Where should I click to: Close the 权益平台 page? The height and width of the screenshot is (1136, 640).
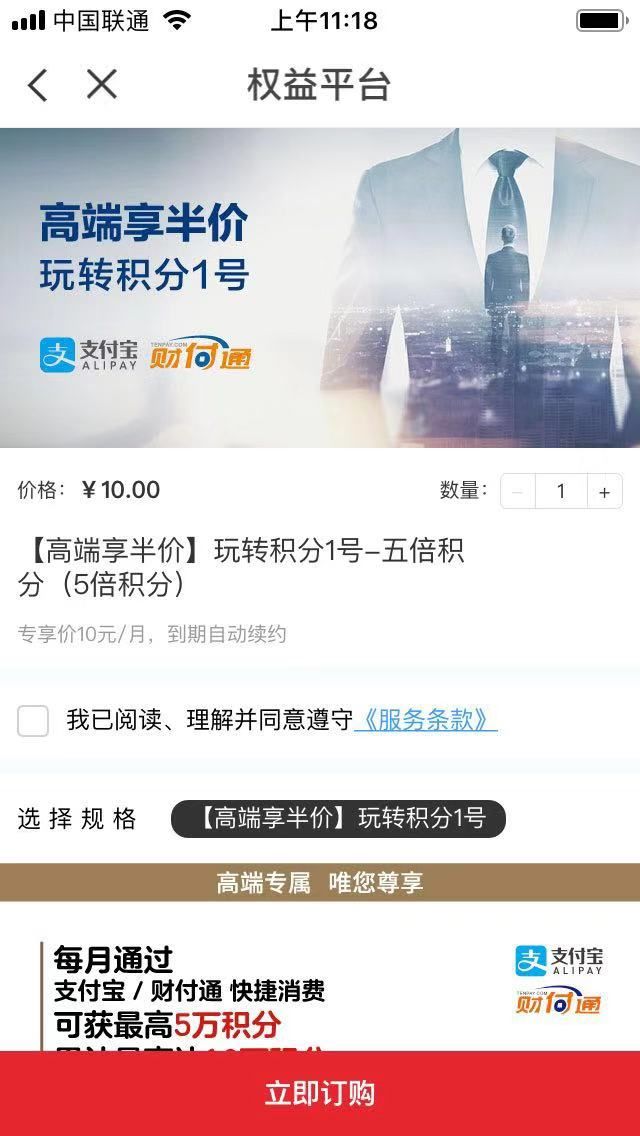pyautogui.click(x=102, y=86)
